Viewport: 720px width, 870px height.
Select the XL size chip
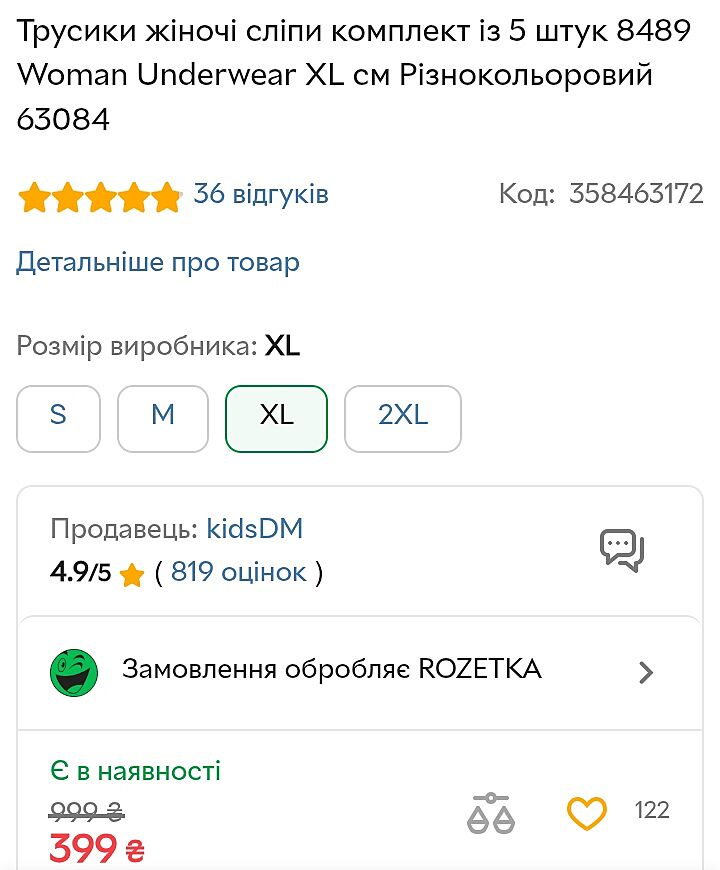[277, 418]
